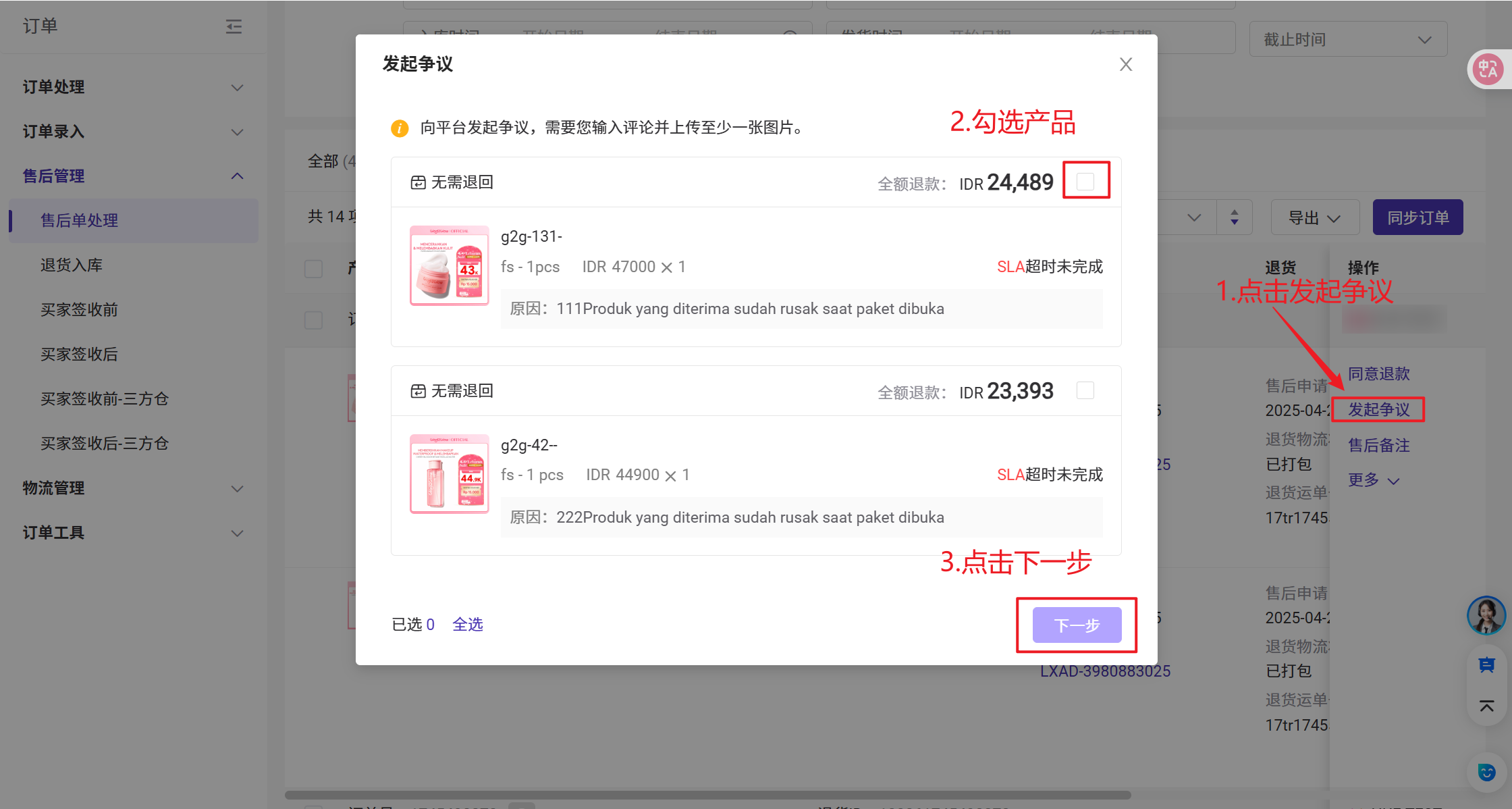
Task: Collapse the 售后管理 section
Action: pos(132,176)
